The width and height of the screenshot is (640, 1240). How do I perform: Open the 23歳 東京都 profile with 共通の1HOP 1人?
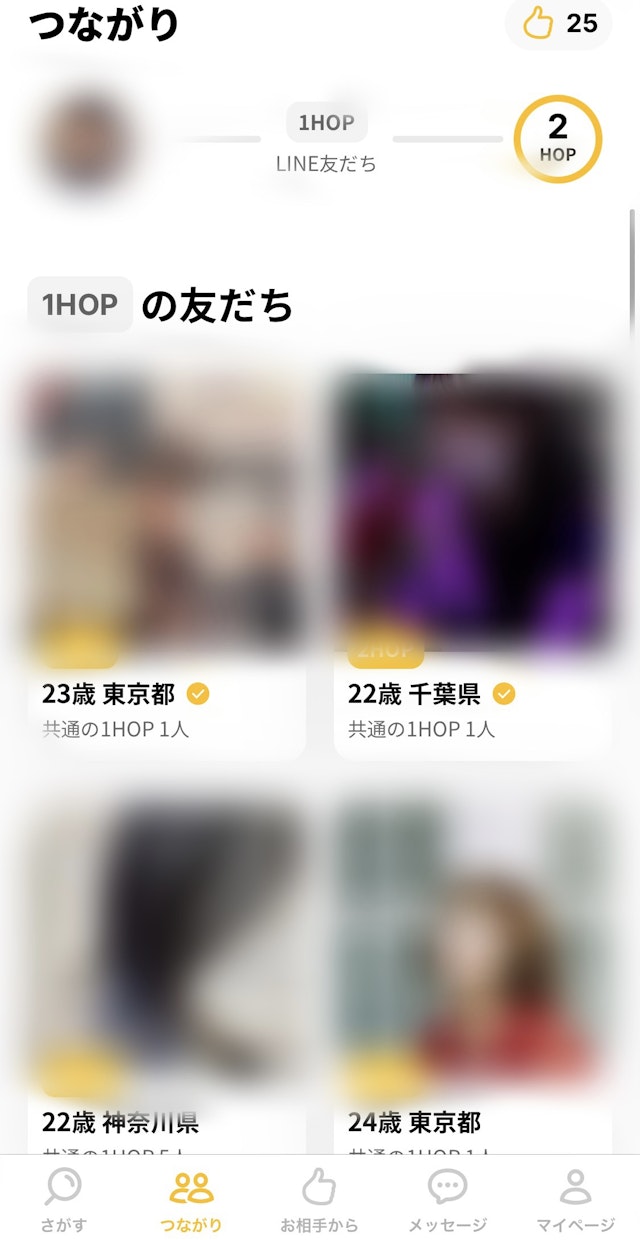point(166,560)
